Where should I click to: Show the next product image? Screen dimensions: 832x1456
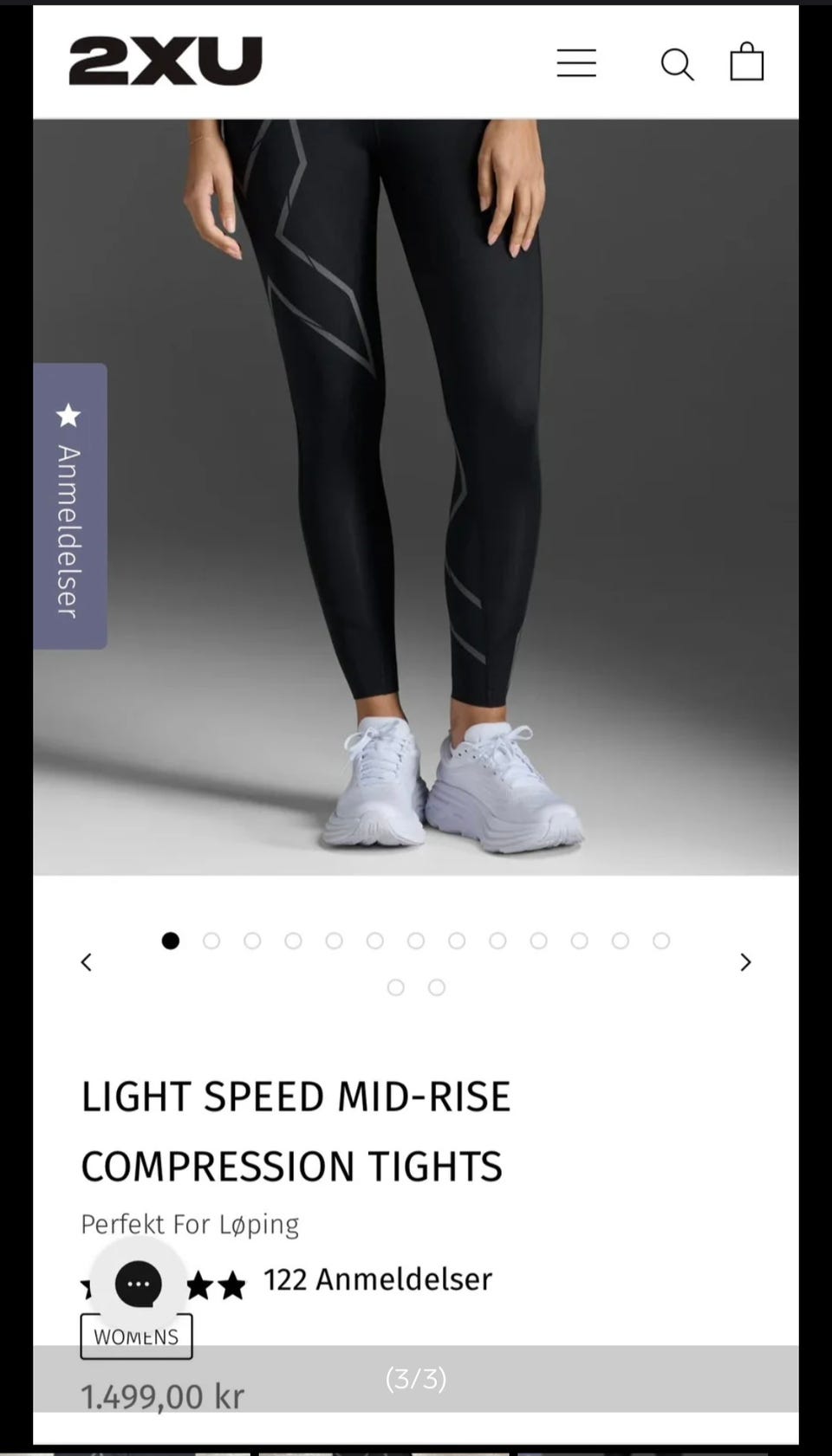(745, 962)
